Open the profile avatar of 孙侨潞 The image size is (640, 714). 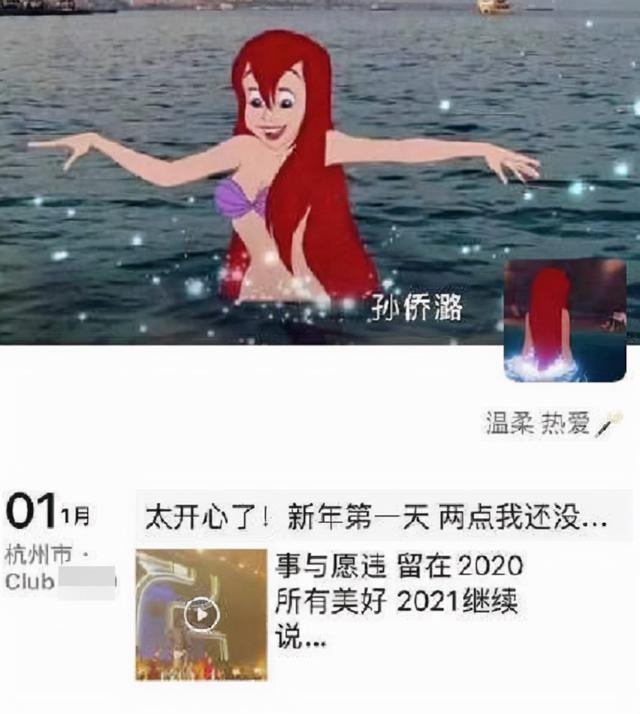tap(565, 321)
